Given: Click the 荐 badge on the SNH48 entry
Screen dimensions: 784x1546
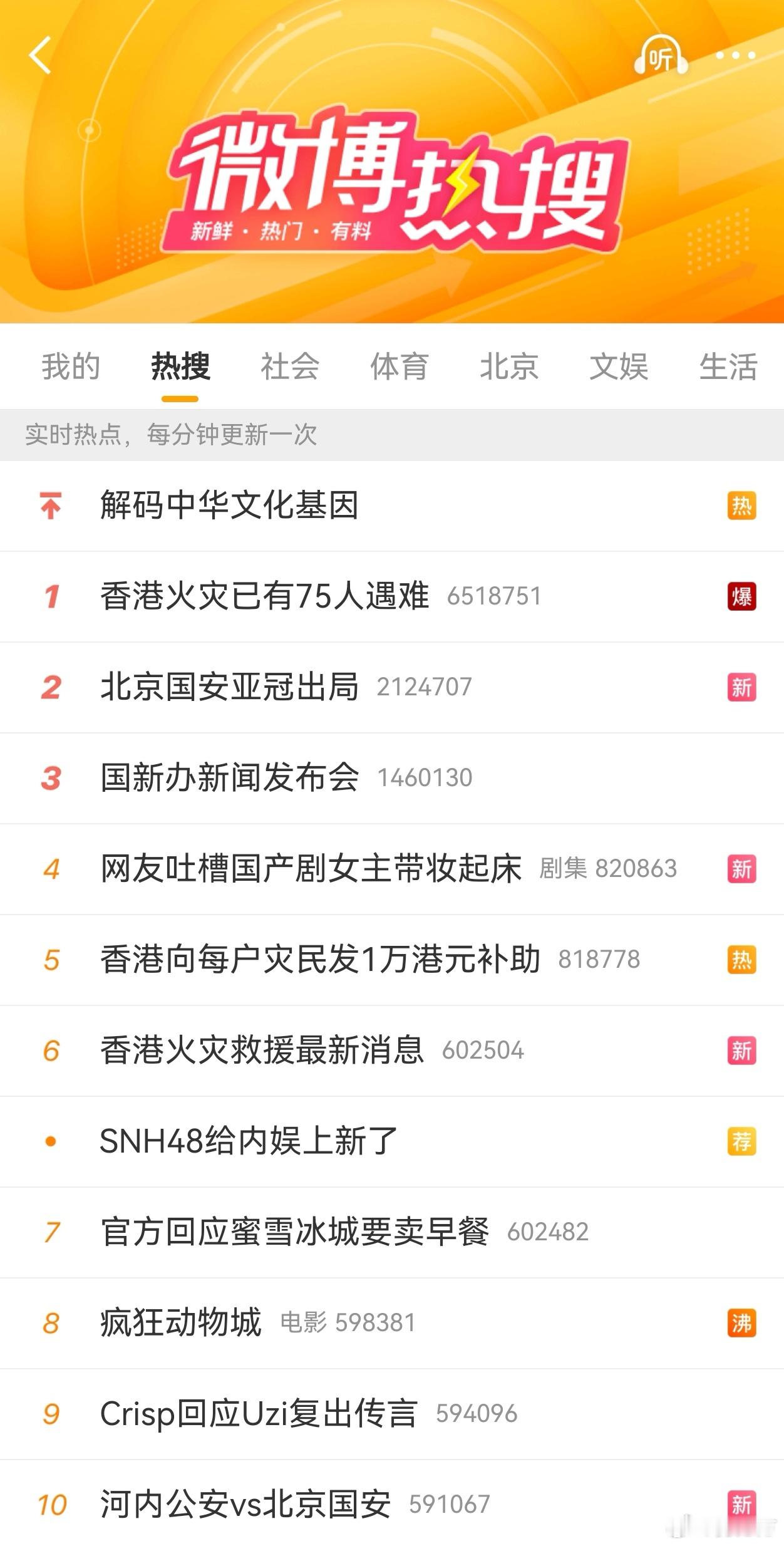Looking at the screenshot, I should click(x=741, y=1142).
